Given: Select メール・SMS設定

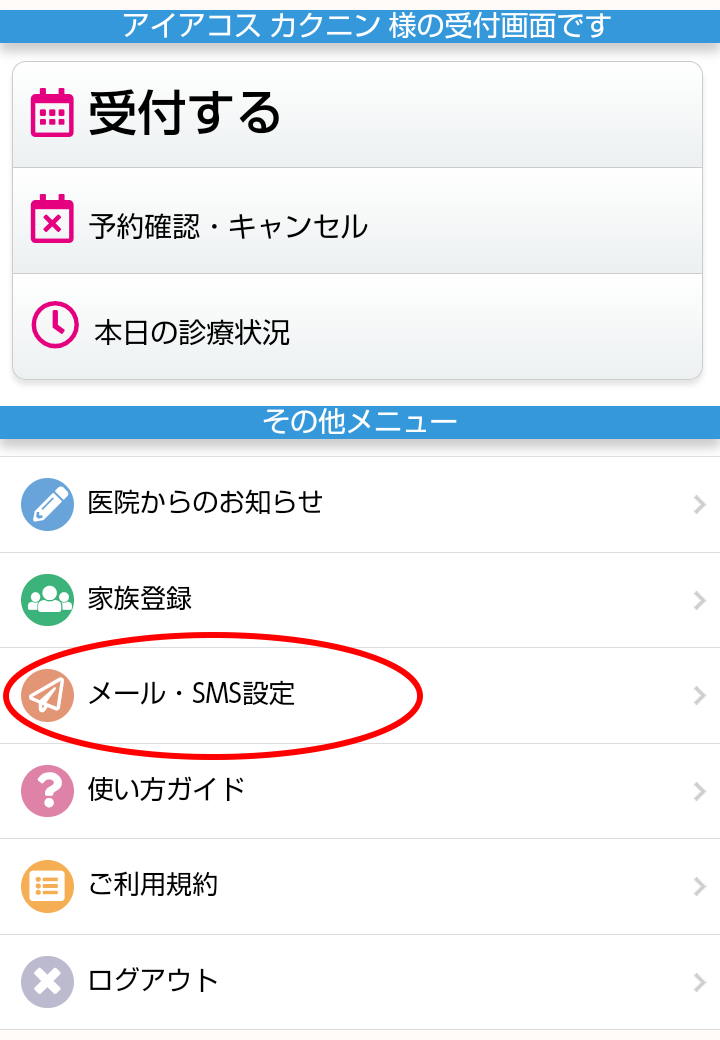Looking at the screenshot, I should coord(360,695).
